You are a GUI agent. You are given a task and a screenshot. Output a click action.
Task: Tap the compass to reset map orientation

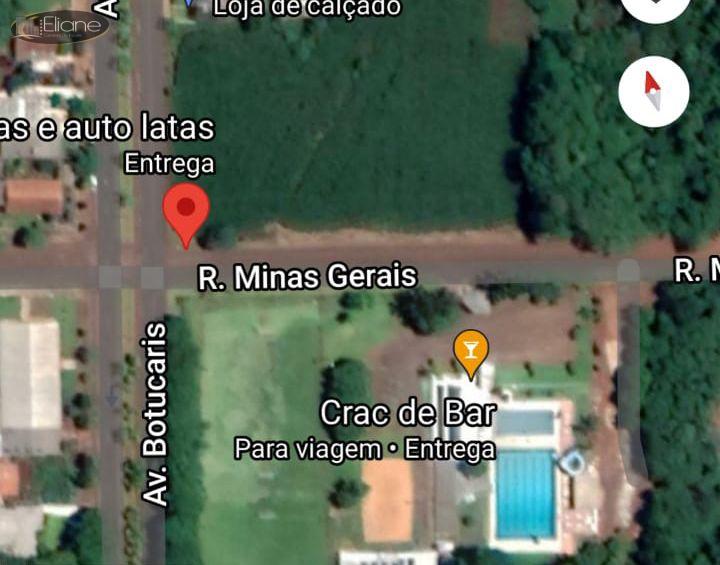coord(653,92)
